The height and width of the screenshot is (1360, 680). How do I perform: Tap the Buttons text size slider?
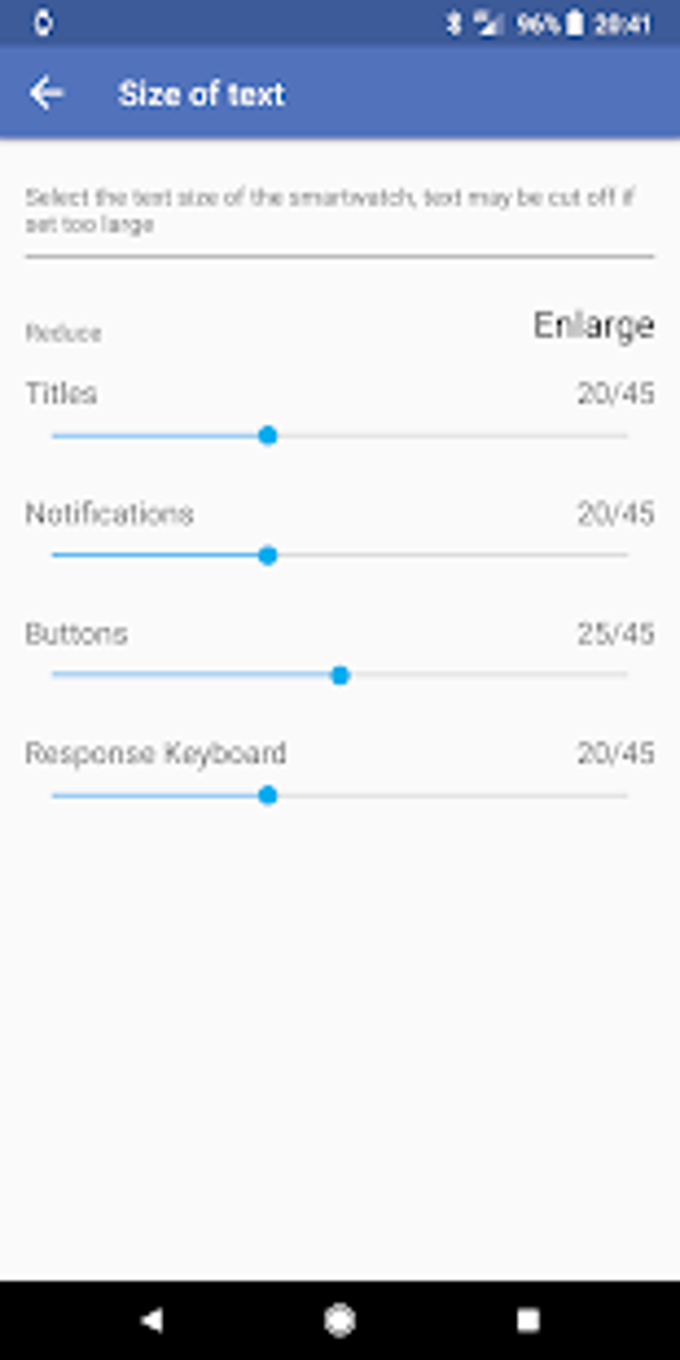pos(340,676)
